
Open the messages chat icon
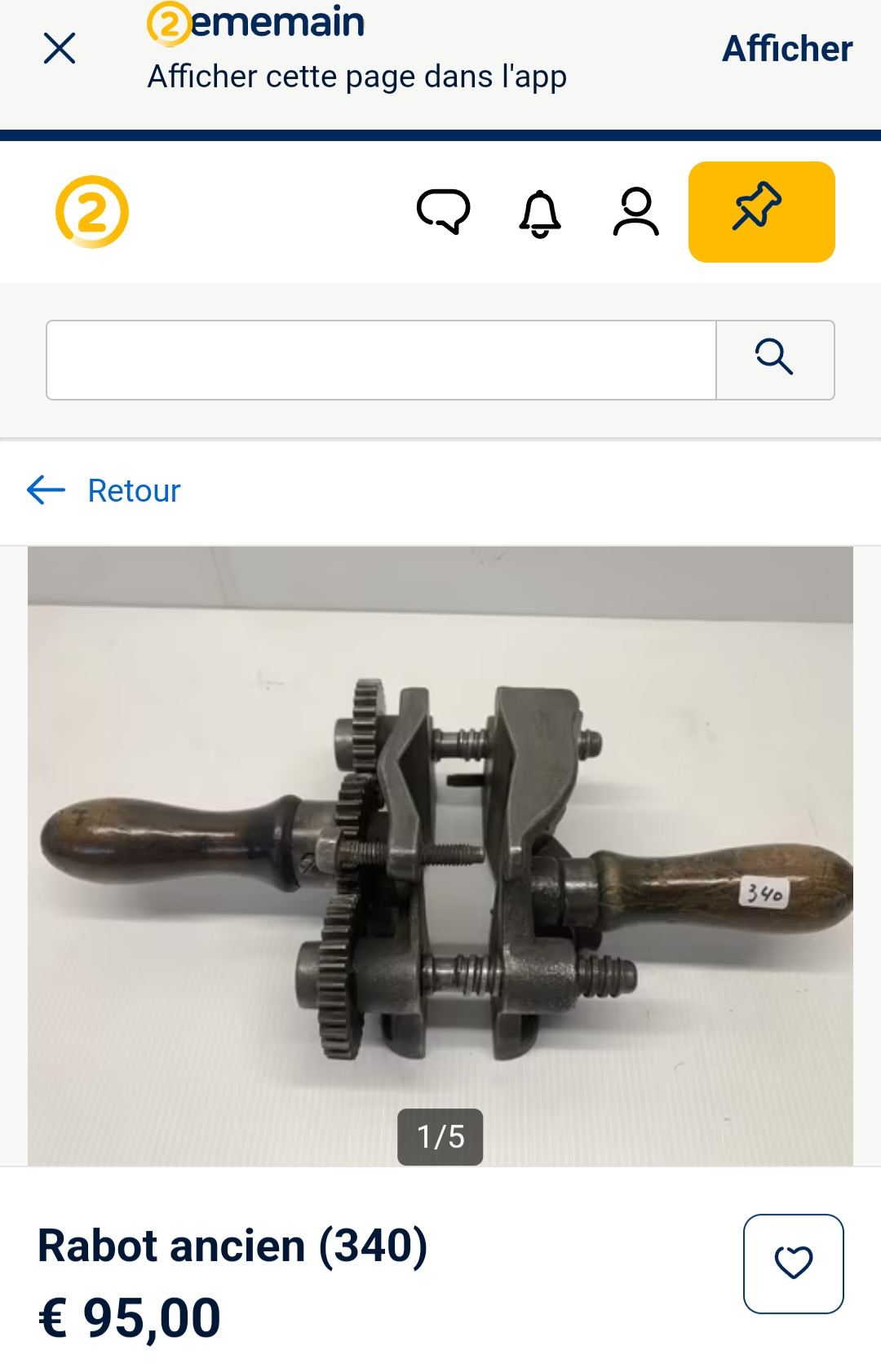tap(443, 212)
